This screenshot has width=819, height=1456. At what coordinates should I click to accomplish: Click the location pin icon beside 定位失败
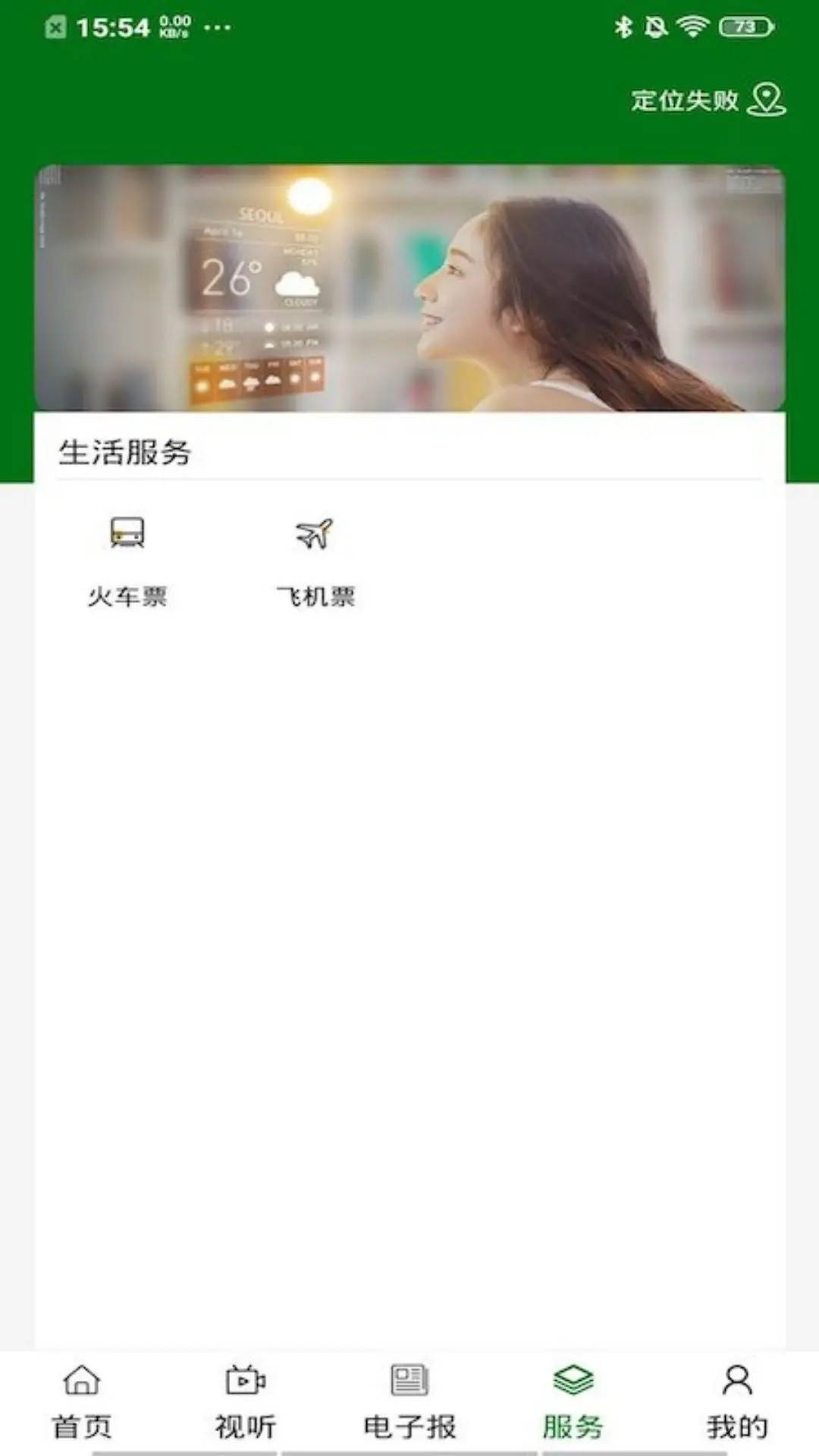768,99
